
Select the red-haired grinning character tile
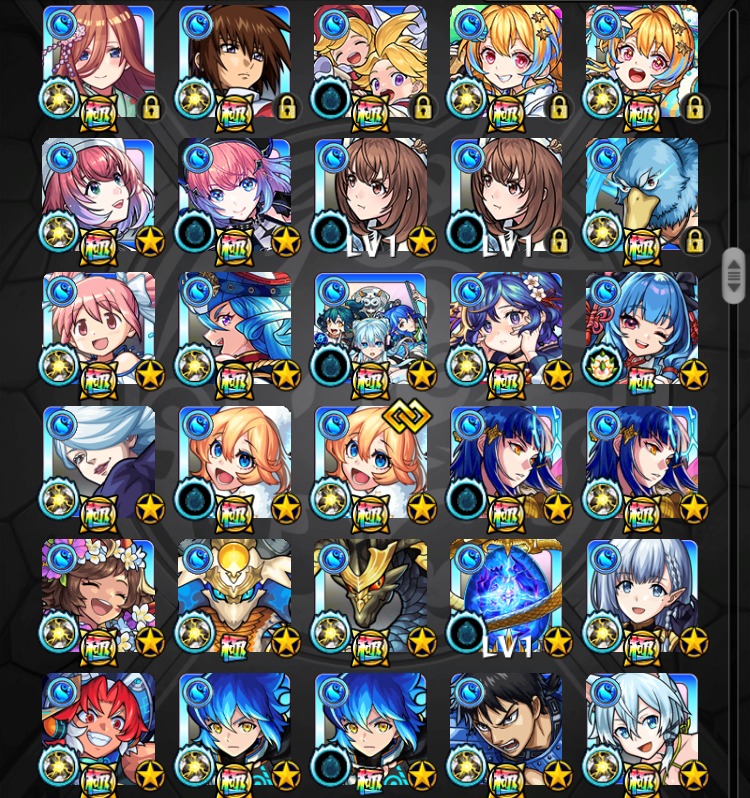pyautogui.click(x=98, y=730)
